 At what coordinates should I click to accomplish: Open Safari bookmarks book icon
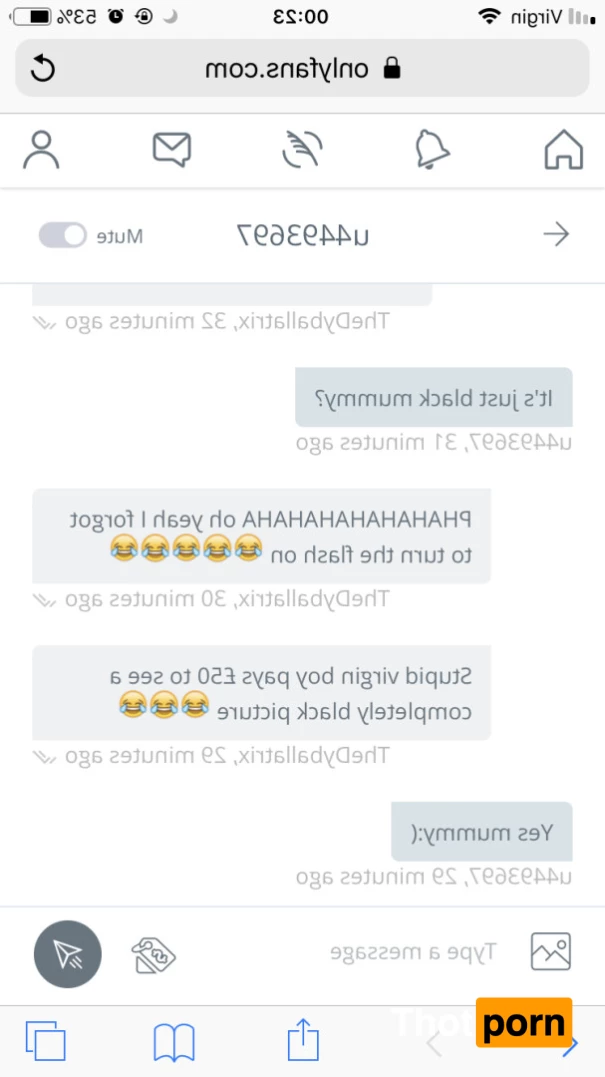click(174, 1042)
